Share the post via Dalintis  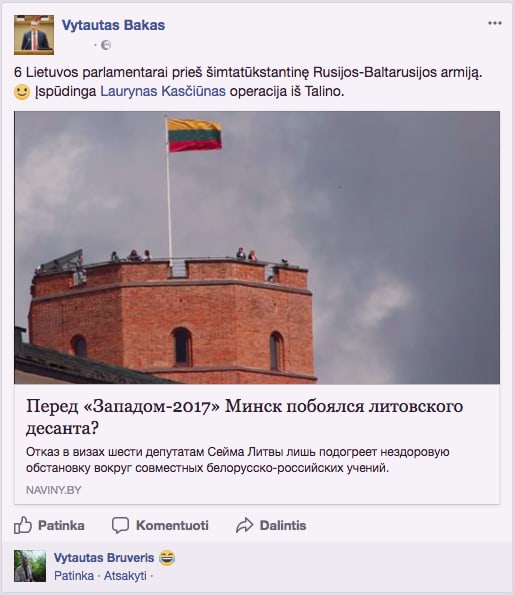pos(271,526)
